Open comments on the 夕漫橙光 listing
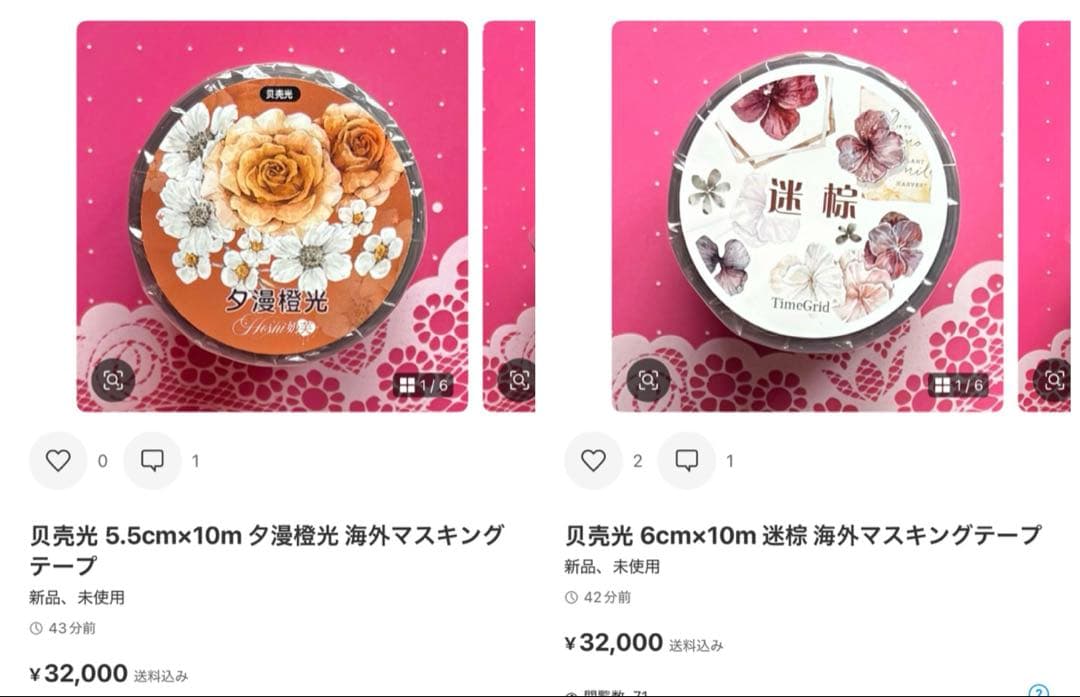This screenshot has width=1080, height=697. click(x=152, y=460)
